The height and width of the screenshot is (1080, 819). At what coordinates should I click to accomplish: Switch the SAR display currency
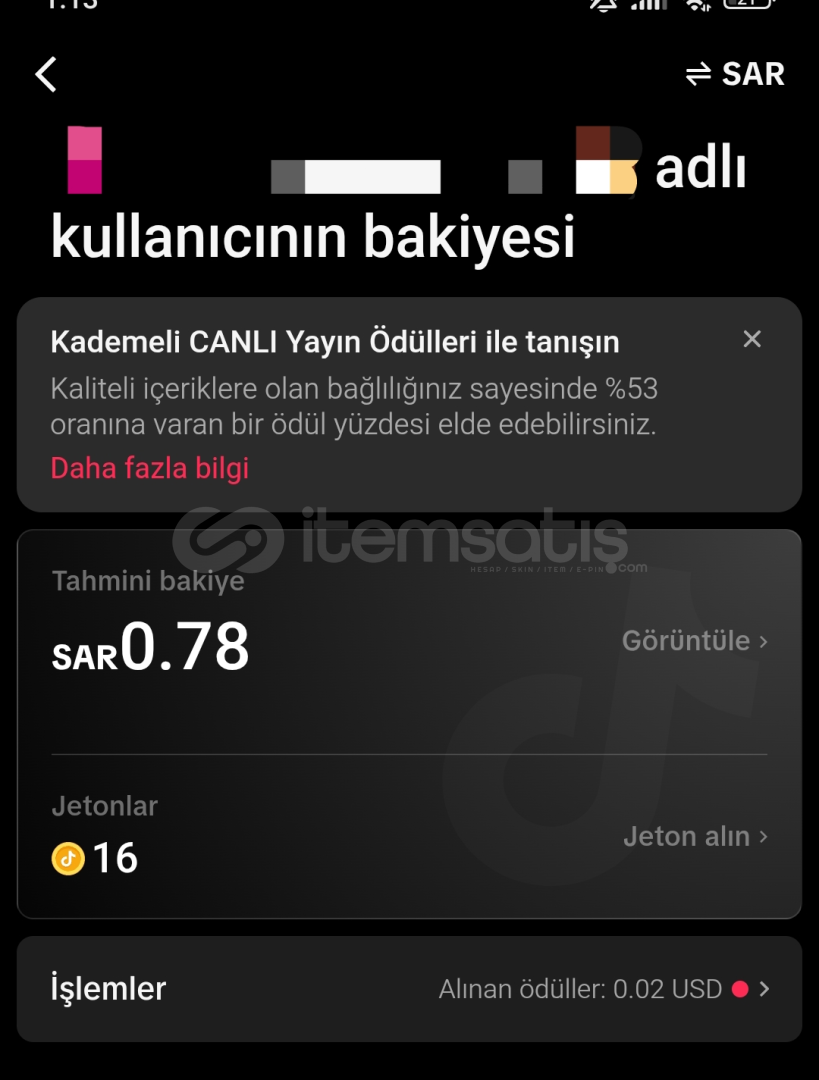click(x=735, y=75)
